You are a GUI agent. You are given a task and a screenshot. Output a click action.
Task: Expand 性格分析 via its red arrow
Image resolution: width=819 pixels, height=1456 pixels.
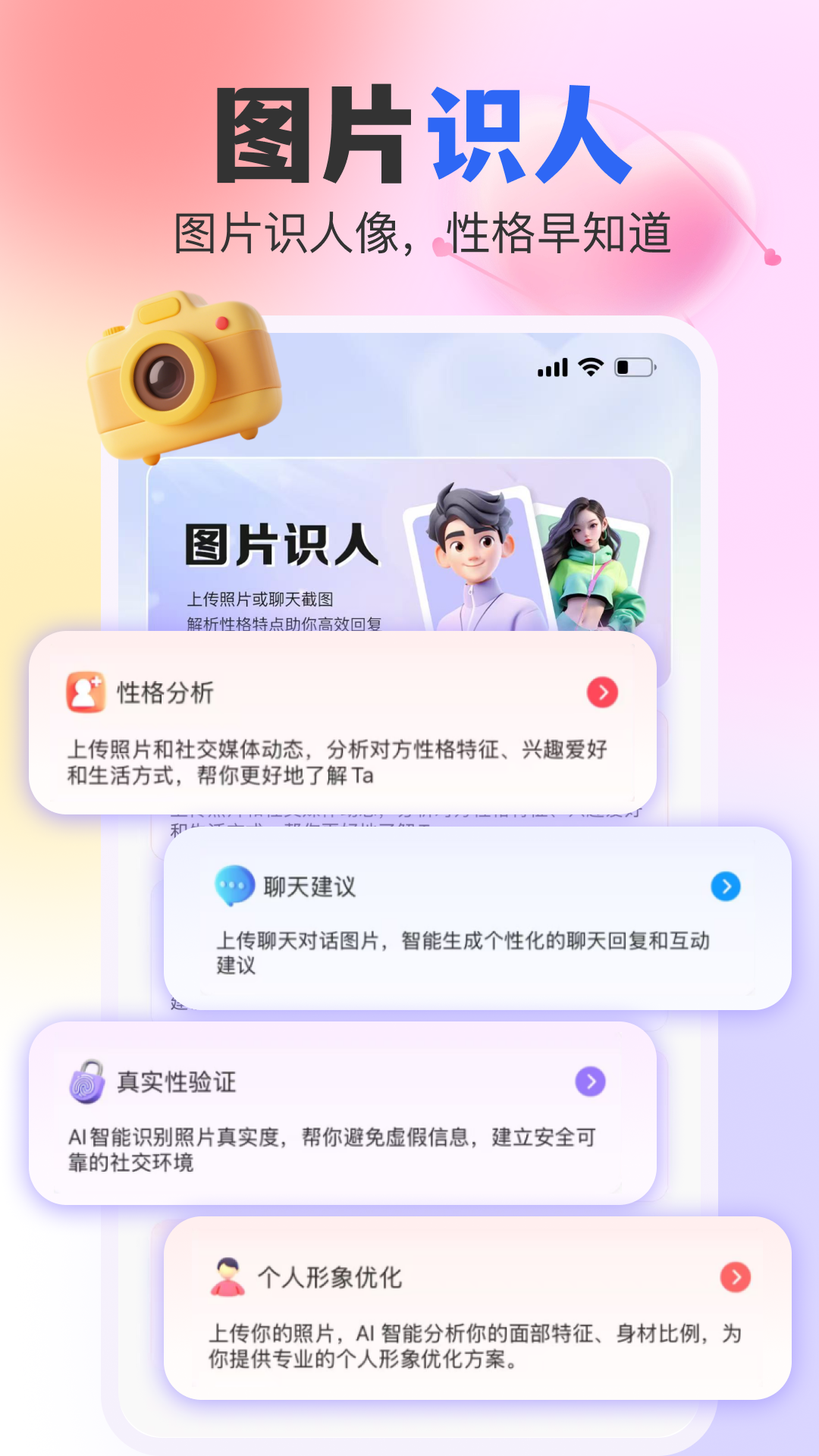pos(601,691)
